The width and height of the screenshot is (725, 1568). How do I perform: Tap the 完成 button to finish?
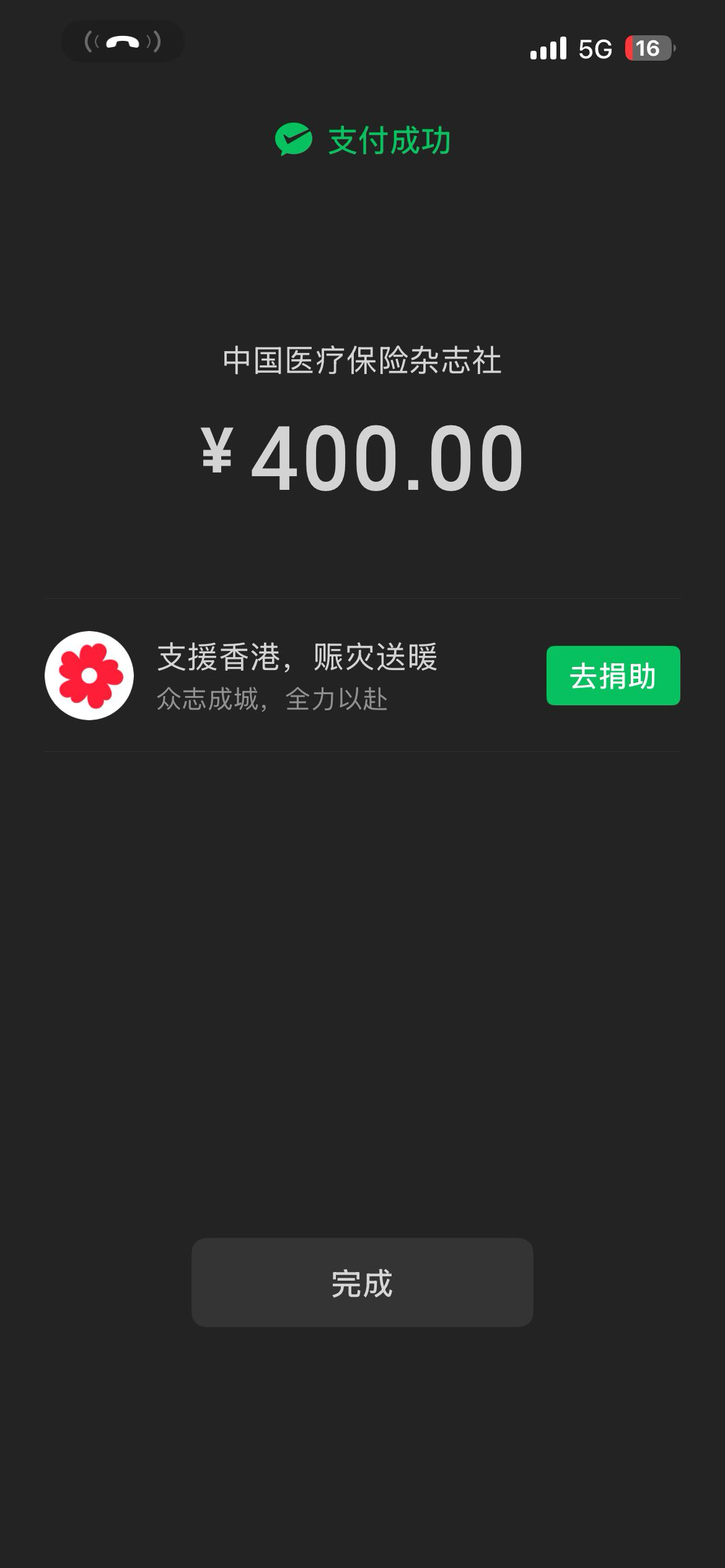pyautogui.click(x=362, y=1283)
